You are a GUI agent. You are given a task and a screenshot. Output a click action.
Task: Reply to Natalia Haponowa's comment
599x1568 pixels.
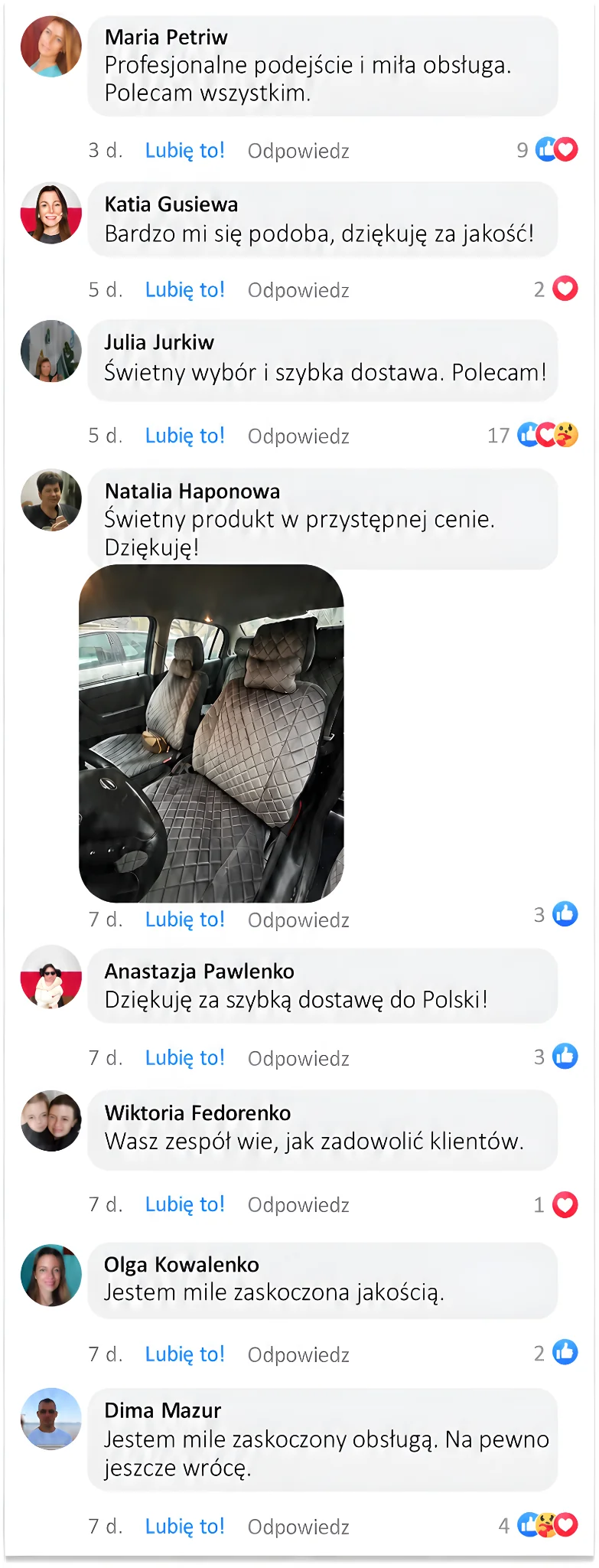[298, 920]
